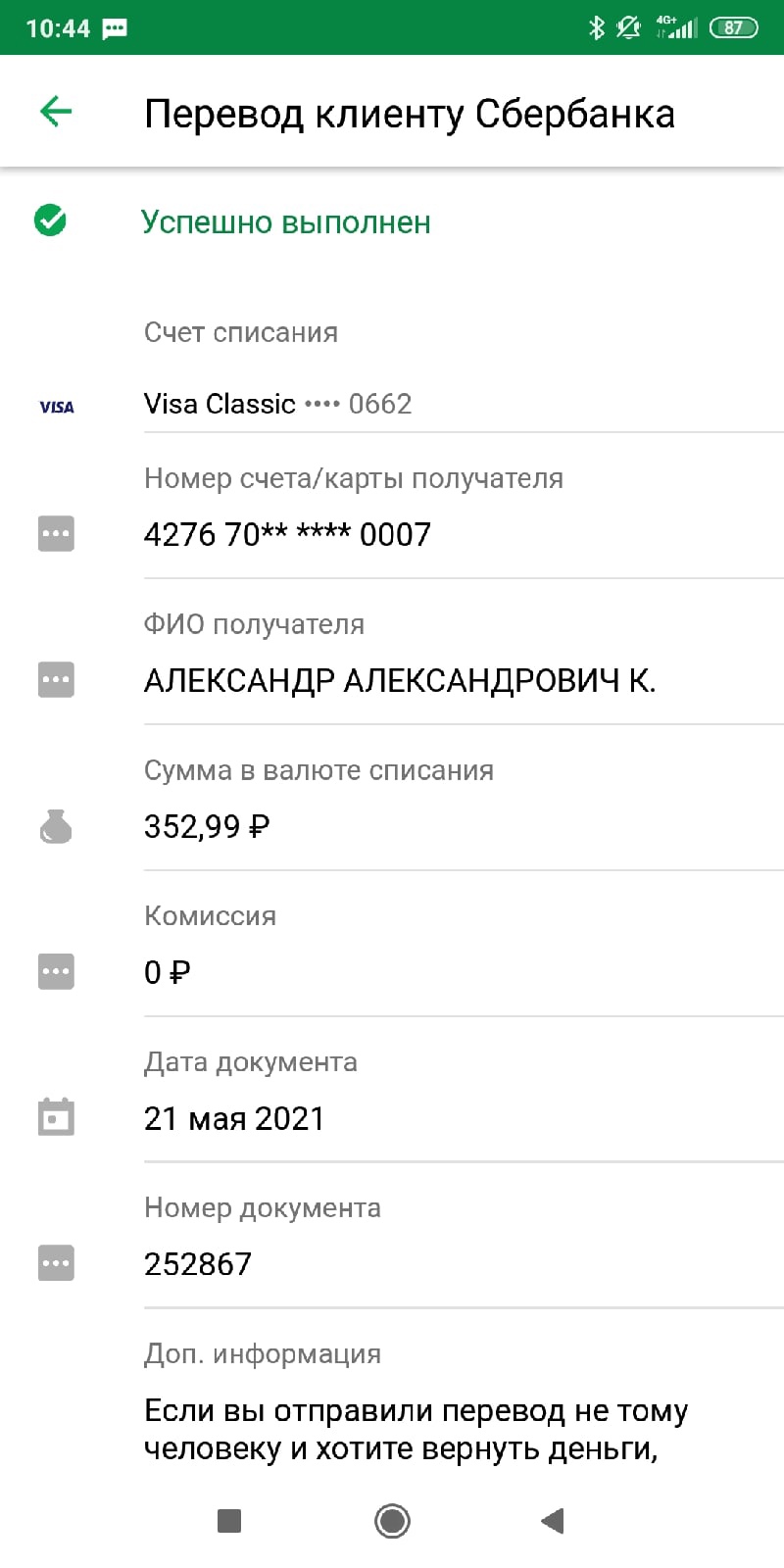Screen dimensions: 784x1568
Task: Go to the home screen
Action: pos(392,1521)
